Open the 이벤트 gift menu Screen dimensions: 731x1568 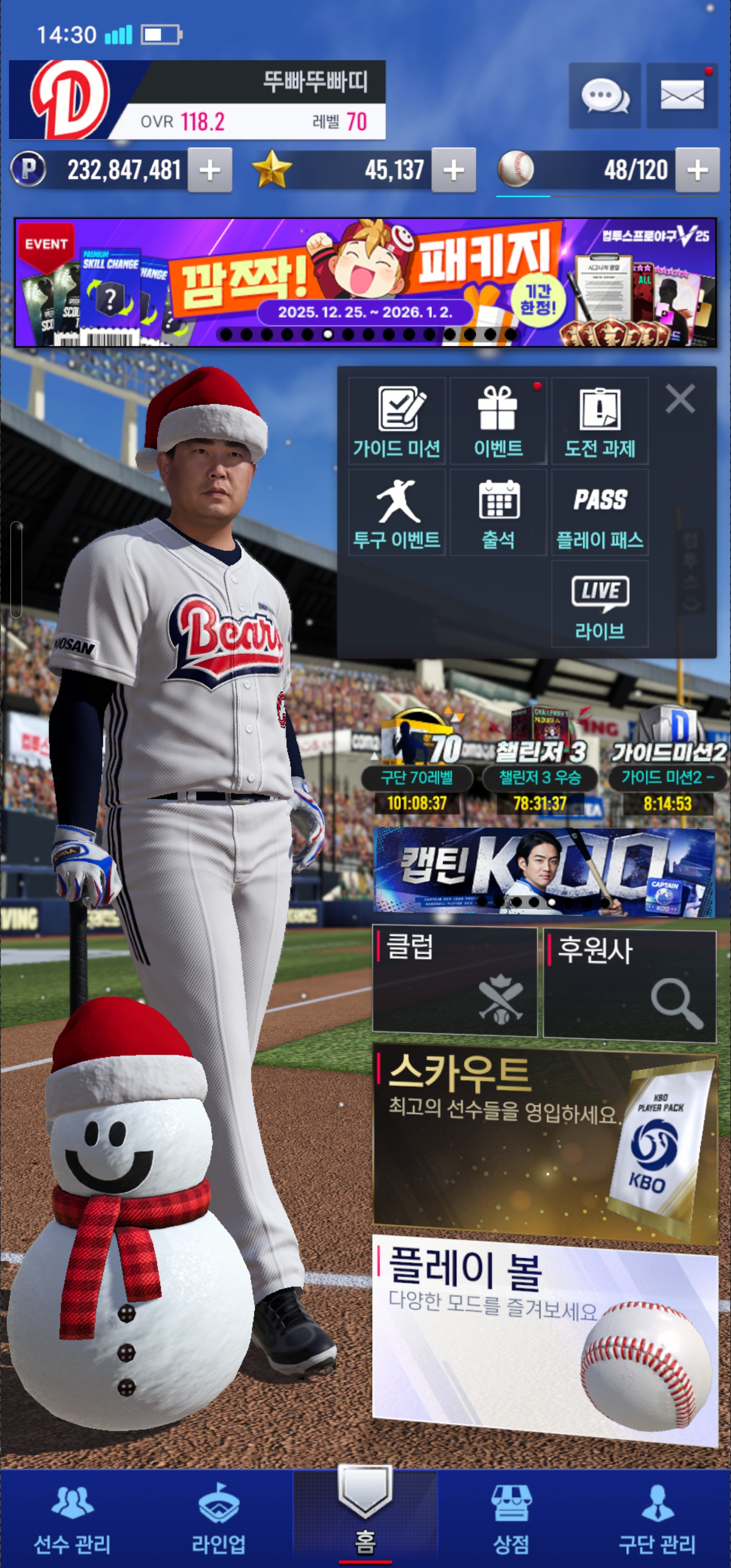pos(498,420)
